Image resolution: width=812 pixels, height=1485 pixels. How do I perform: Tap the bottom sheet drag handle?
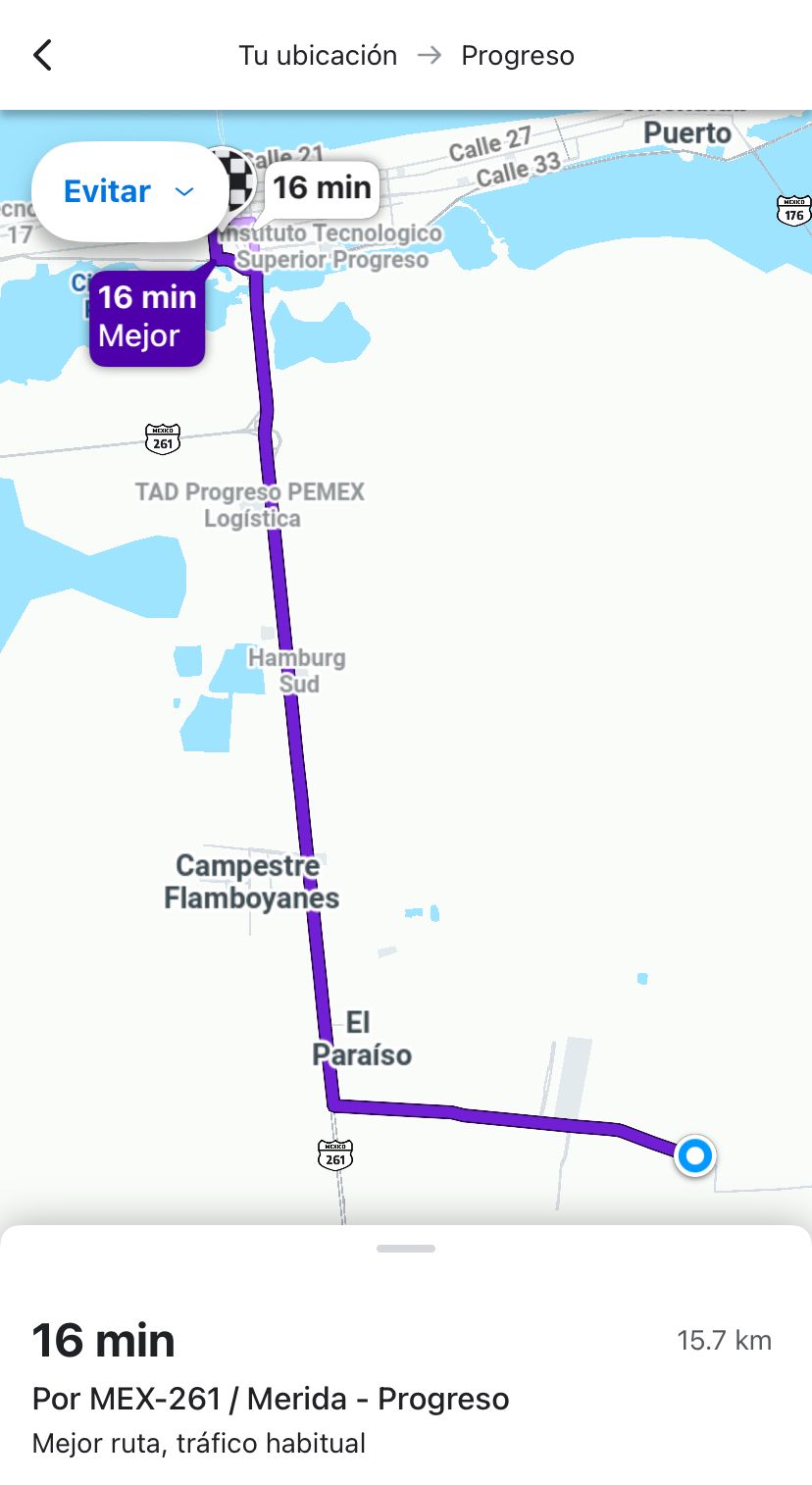405,1249
